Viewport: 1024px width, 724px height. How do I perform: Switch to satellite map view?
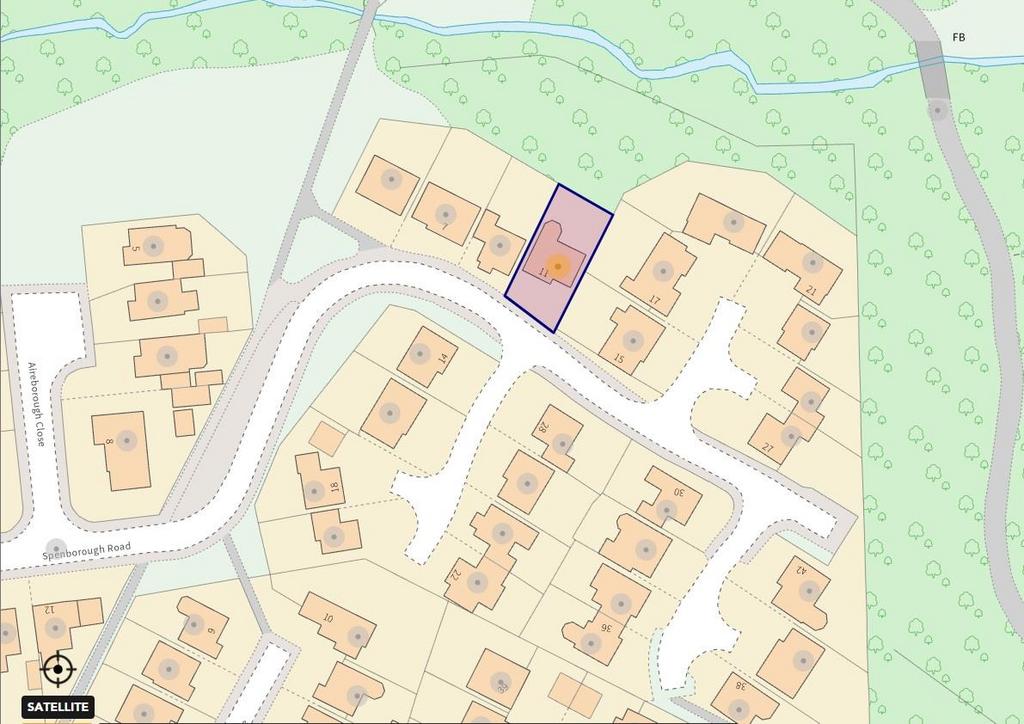point(58,707)
